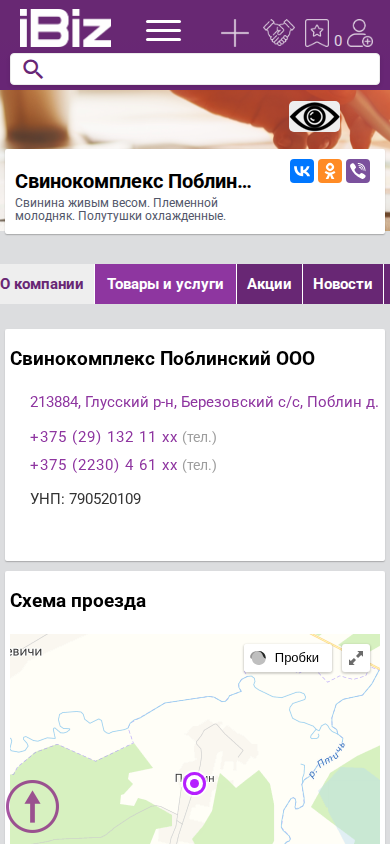Tap the scroll-to-top arrow button

pyautogui.click(x=32, y=806)
